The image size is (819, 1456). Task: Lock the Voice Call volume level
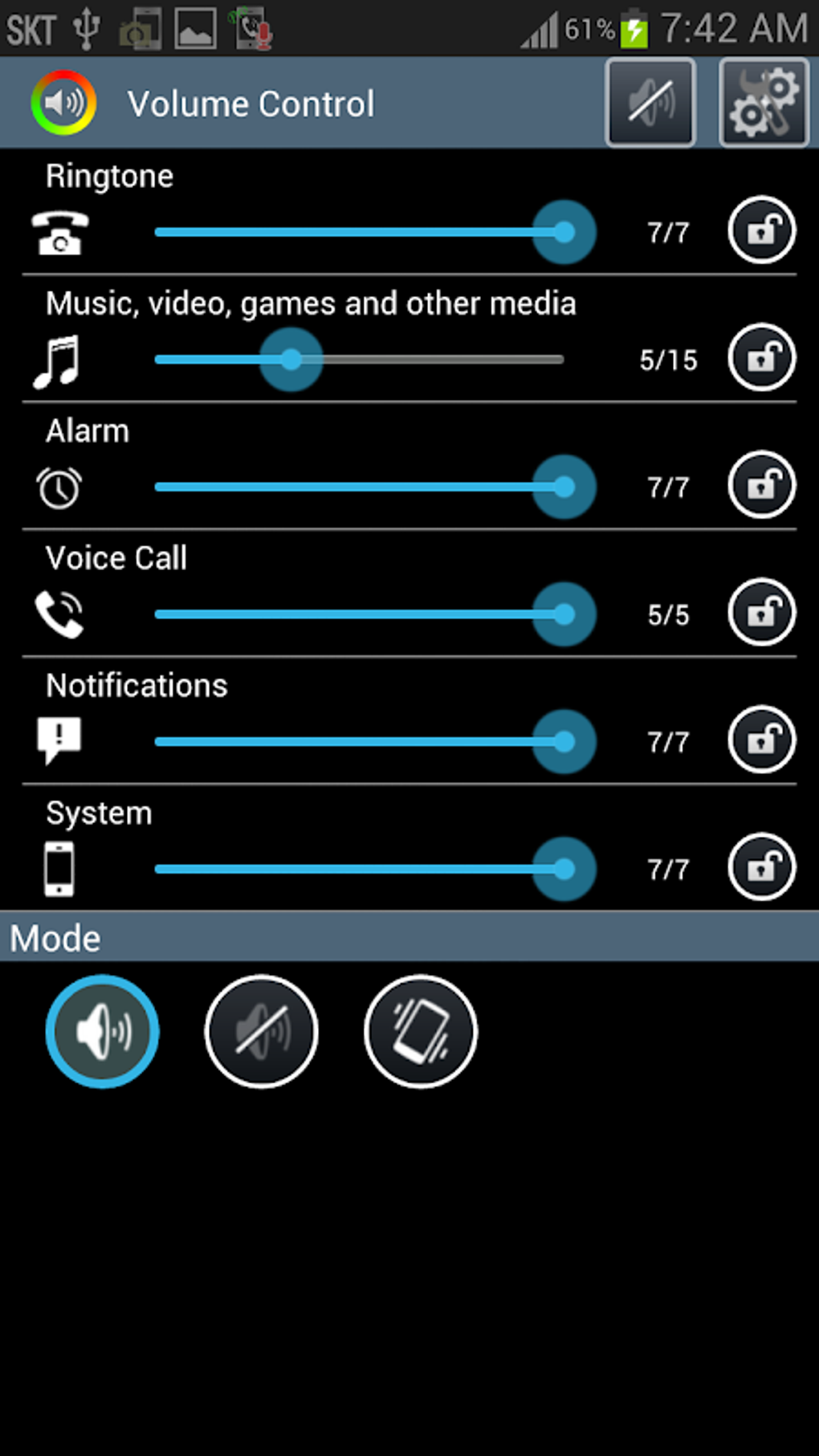pos(761,613)
